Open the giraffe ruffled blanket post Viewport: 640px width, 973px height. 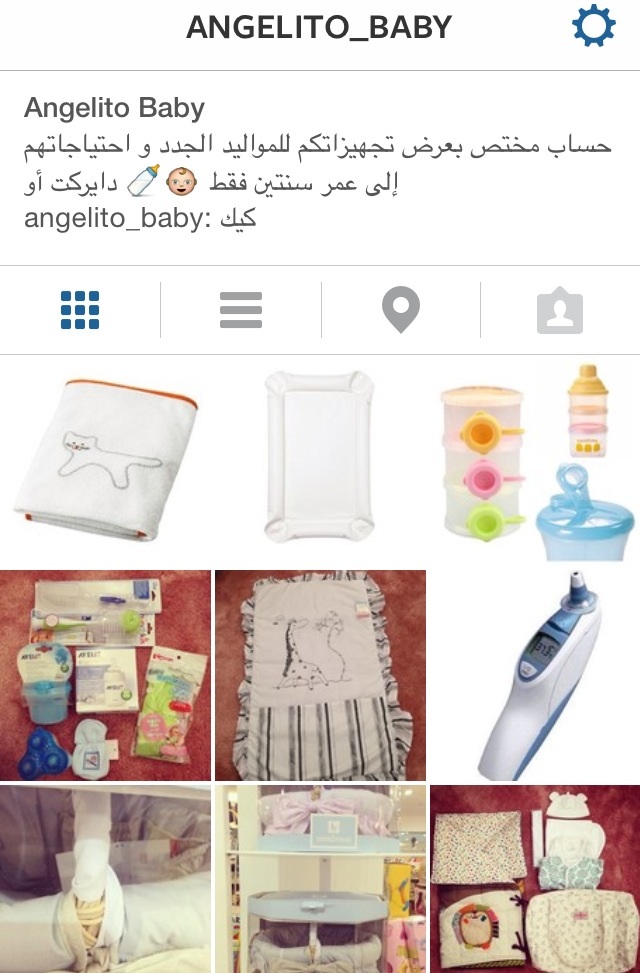point(319,675)
